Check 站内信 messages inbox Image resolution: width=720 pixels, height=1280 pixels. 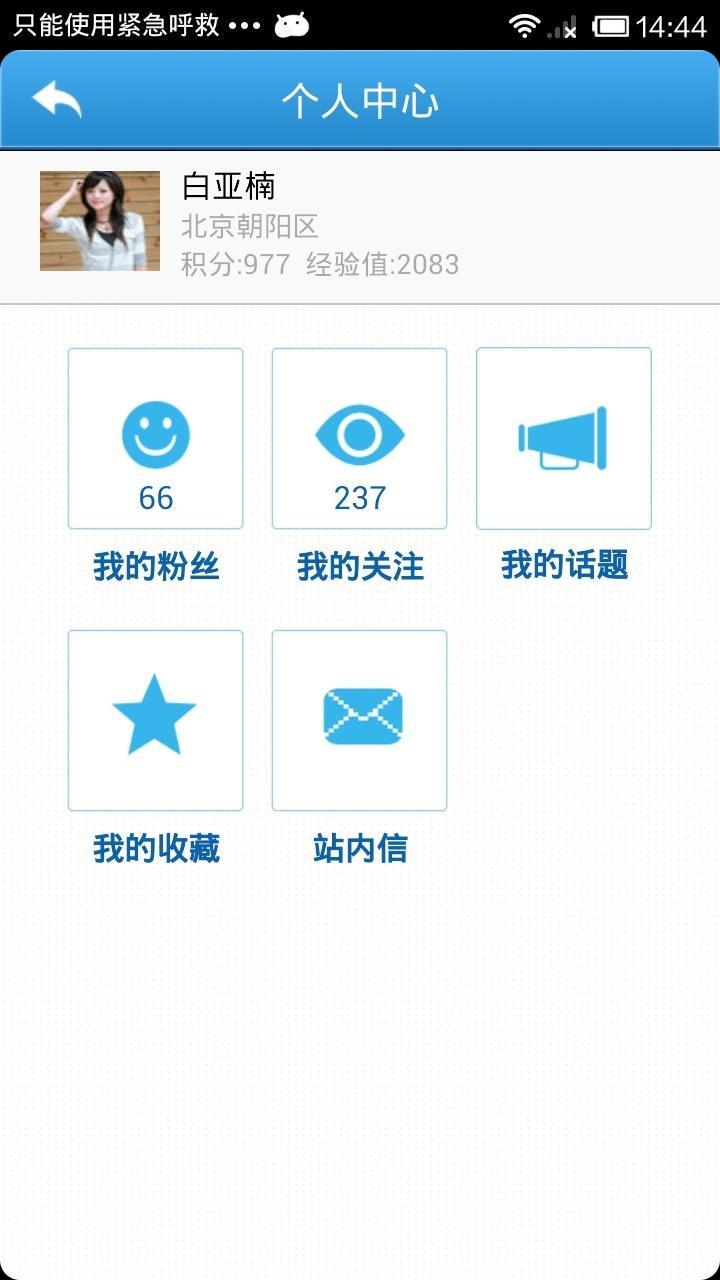click(x=359, y=720)
